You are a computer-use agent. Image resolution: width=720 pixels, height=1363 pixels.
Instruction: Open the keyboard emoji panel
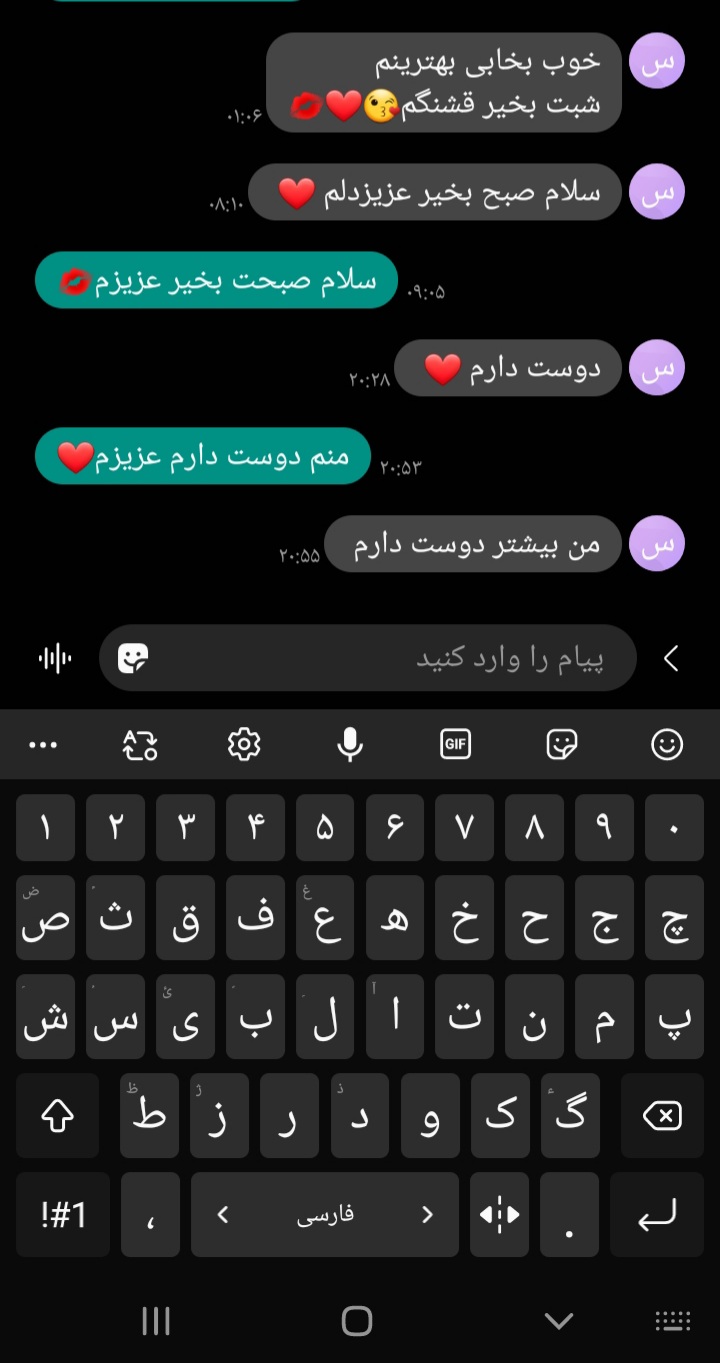[x=667, y=744]
